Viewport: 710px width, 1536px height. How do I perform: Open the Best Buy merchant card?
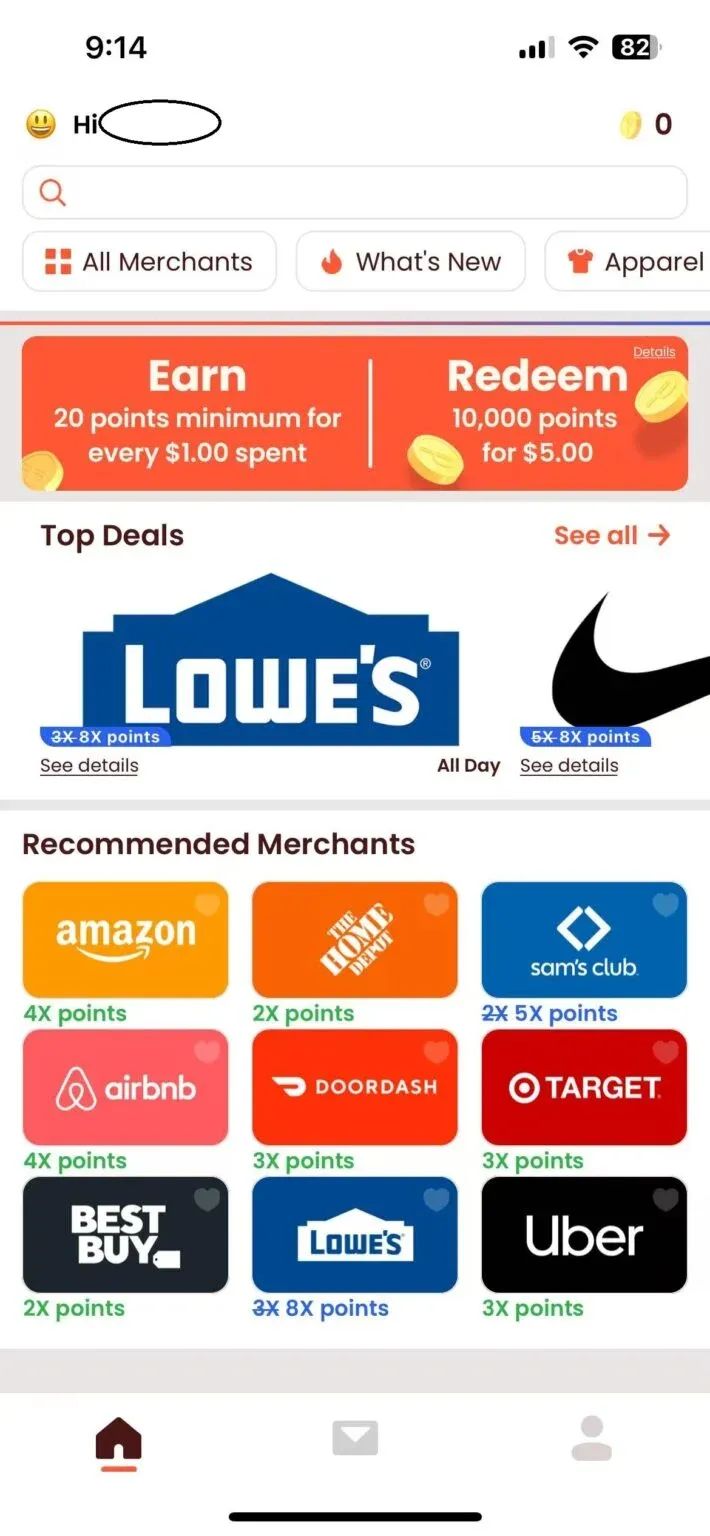point(125,1235)
